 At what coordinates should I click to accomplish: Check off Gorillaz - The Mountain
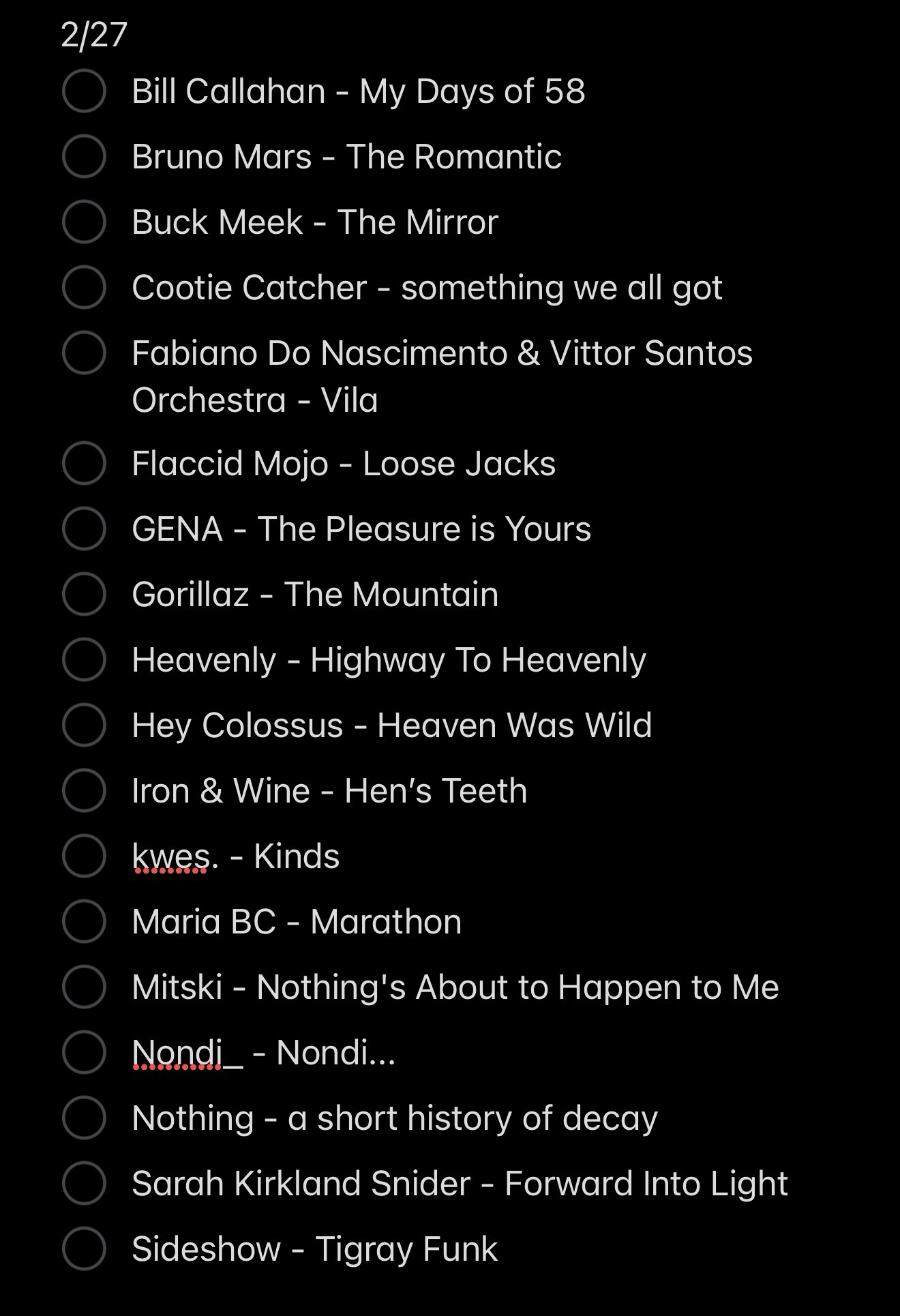tap(84, 595)
